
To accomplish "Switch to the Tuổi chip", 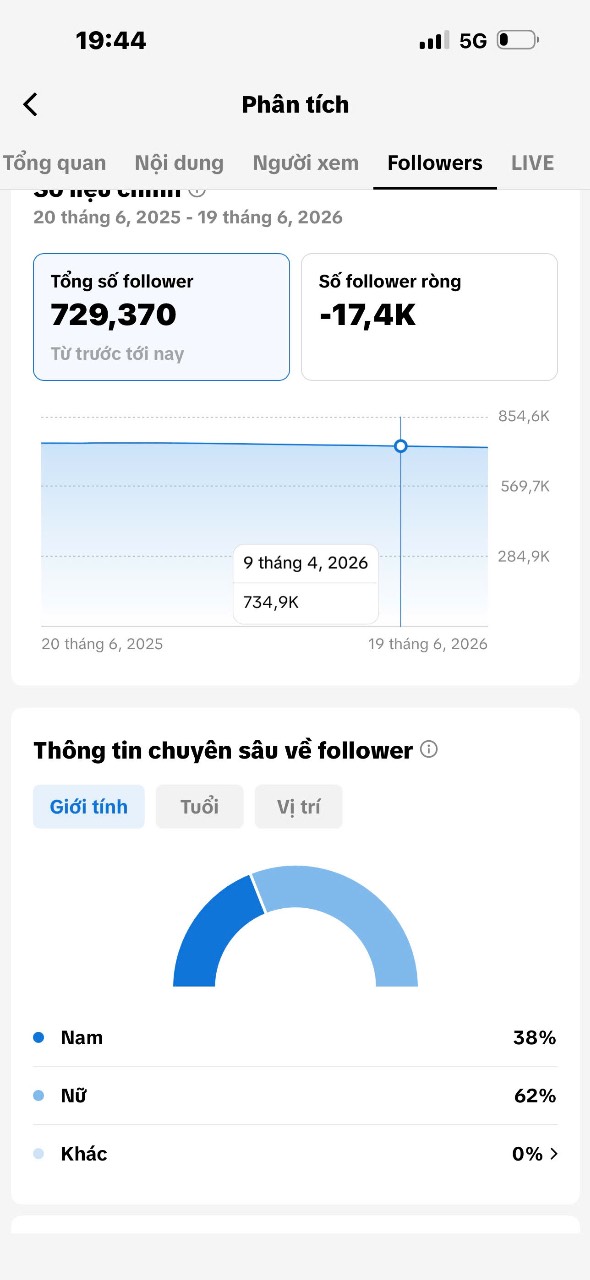I will click(199, 807).
